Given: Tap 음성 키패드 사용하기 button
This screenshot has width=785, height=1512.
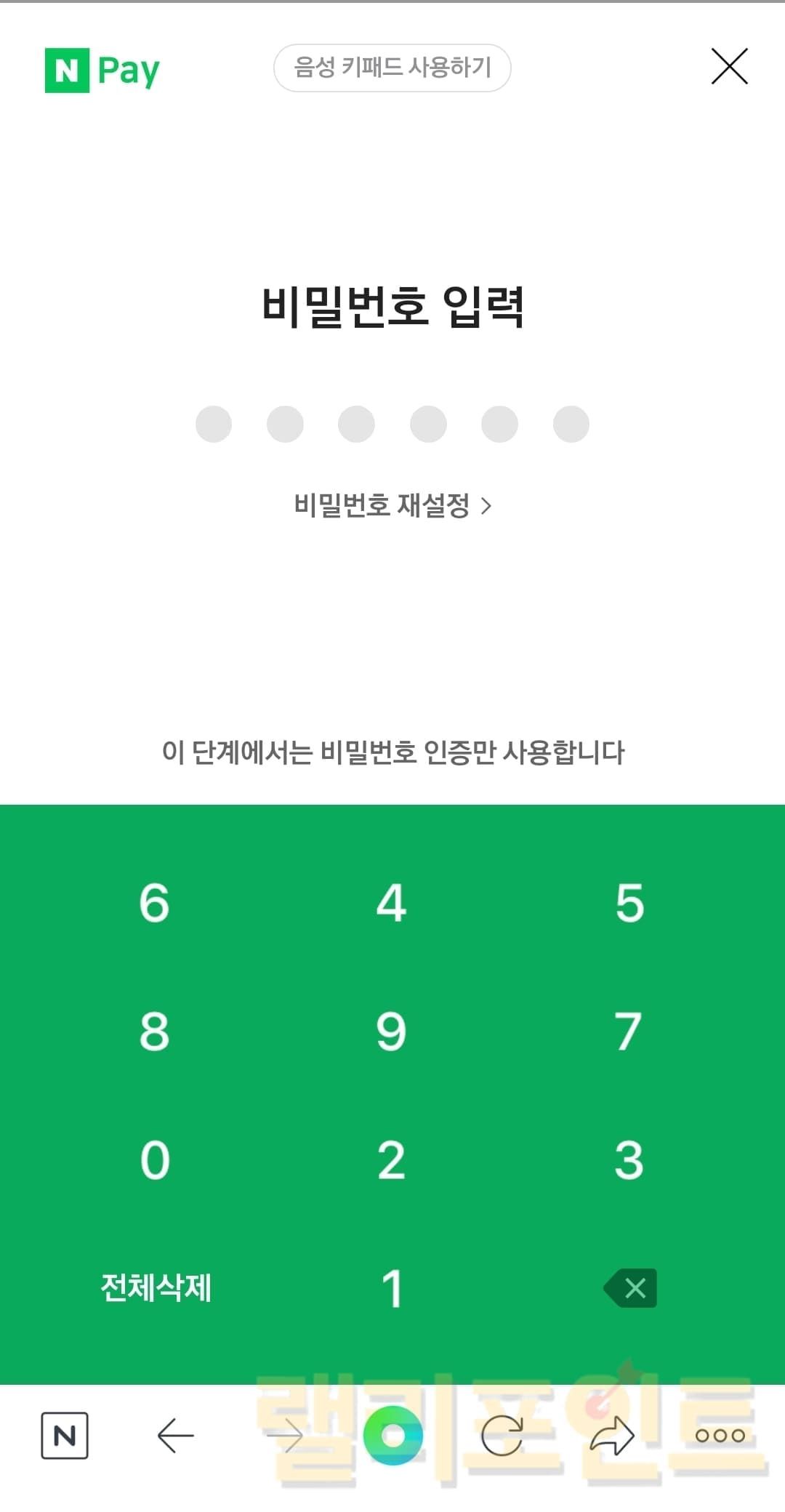Looking at the screenshot, I should [x=392, y=68].
